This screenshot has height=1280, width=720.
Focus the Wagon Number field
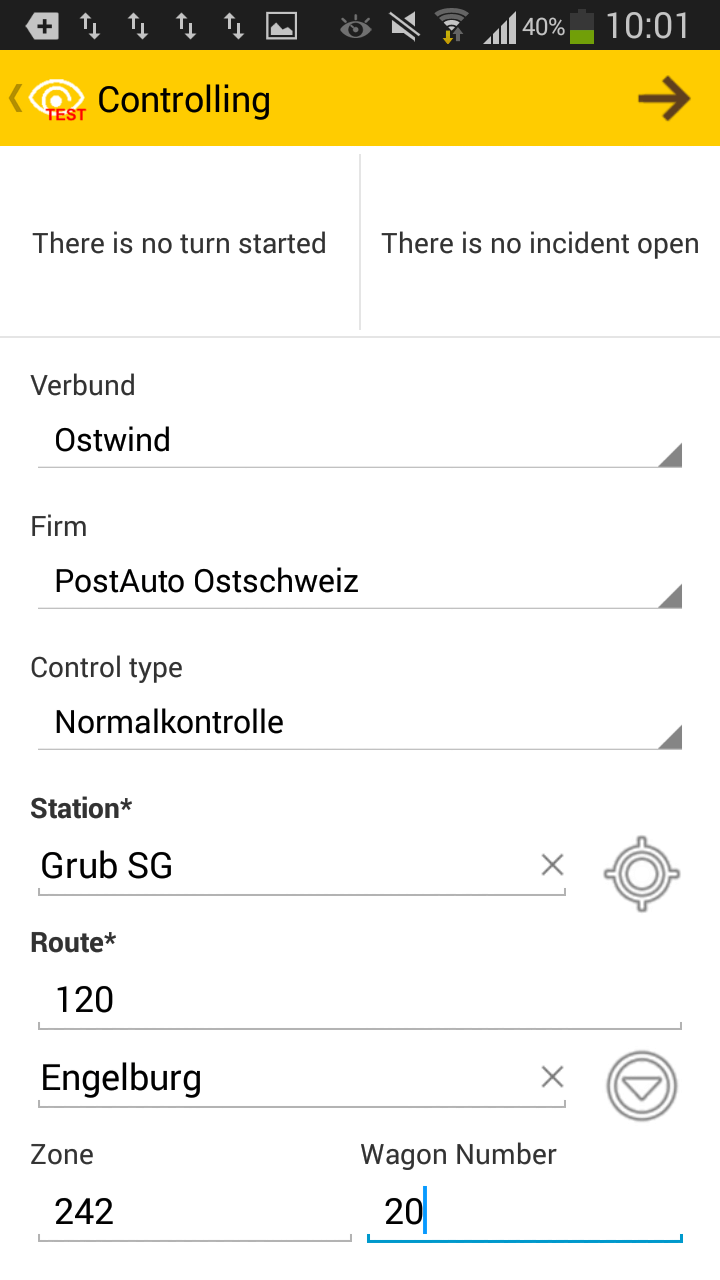pyautogui.click(x=525, y=1212)
